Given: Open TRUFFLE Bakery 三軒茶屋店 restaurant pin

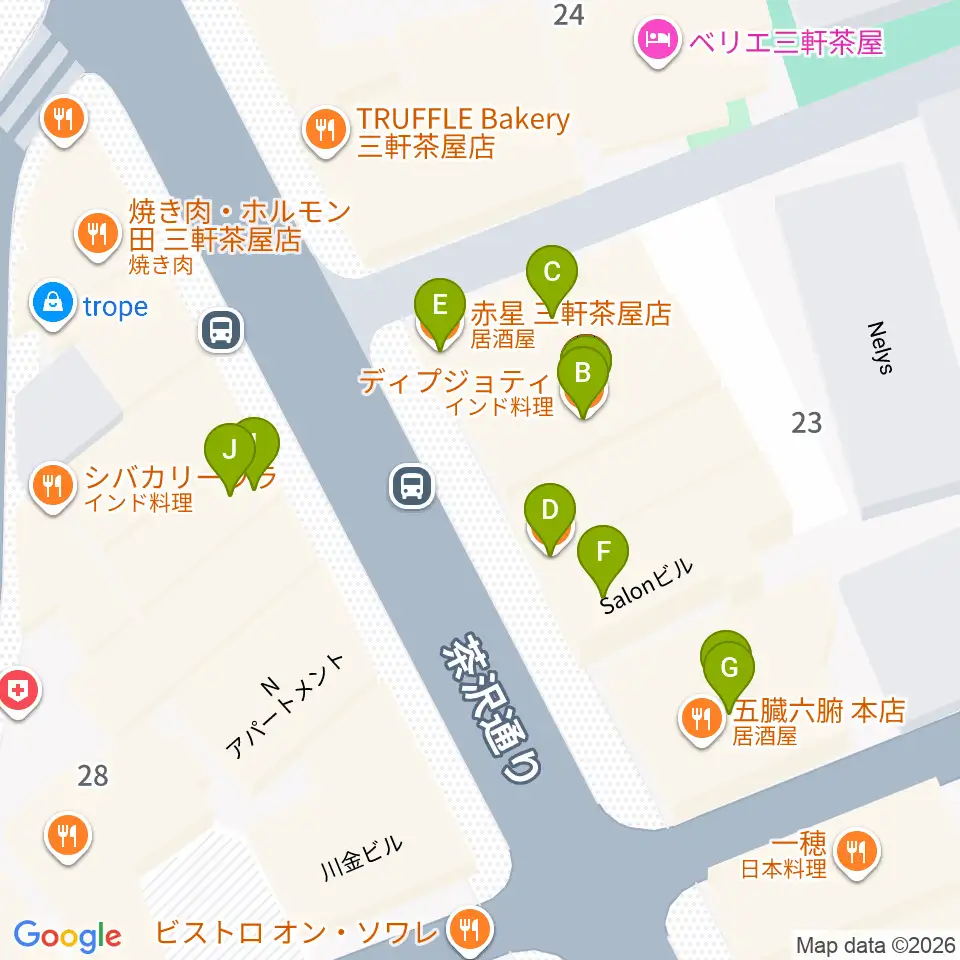Looking at the screenshot, I should click(x=326, y=130).
